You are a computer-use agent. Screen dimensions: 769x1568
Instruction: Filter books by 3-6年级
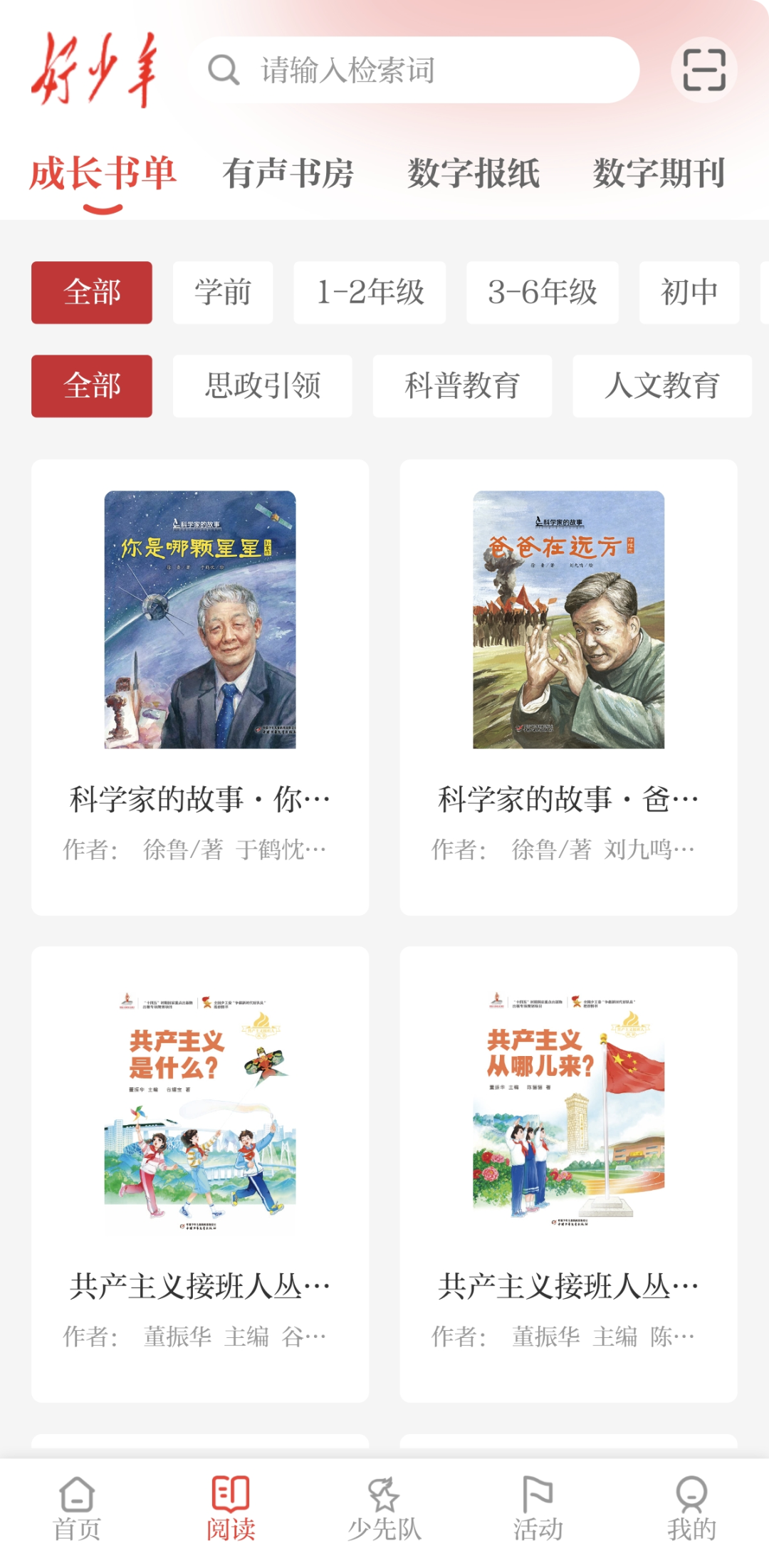(542, 293)
